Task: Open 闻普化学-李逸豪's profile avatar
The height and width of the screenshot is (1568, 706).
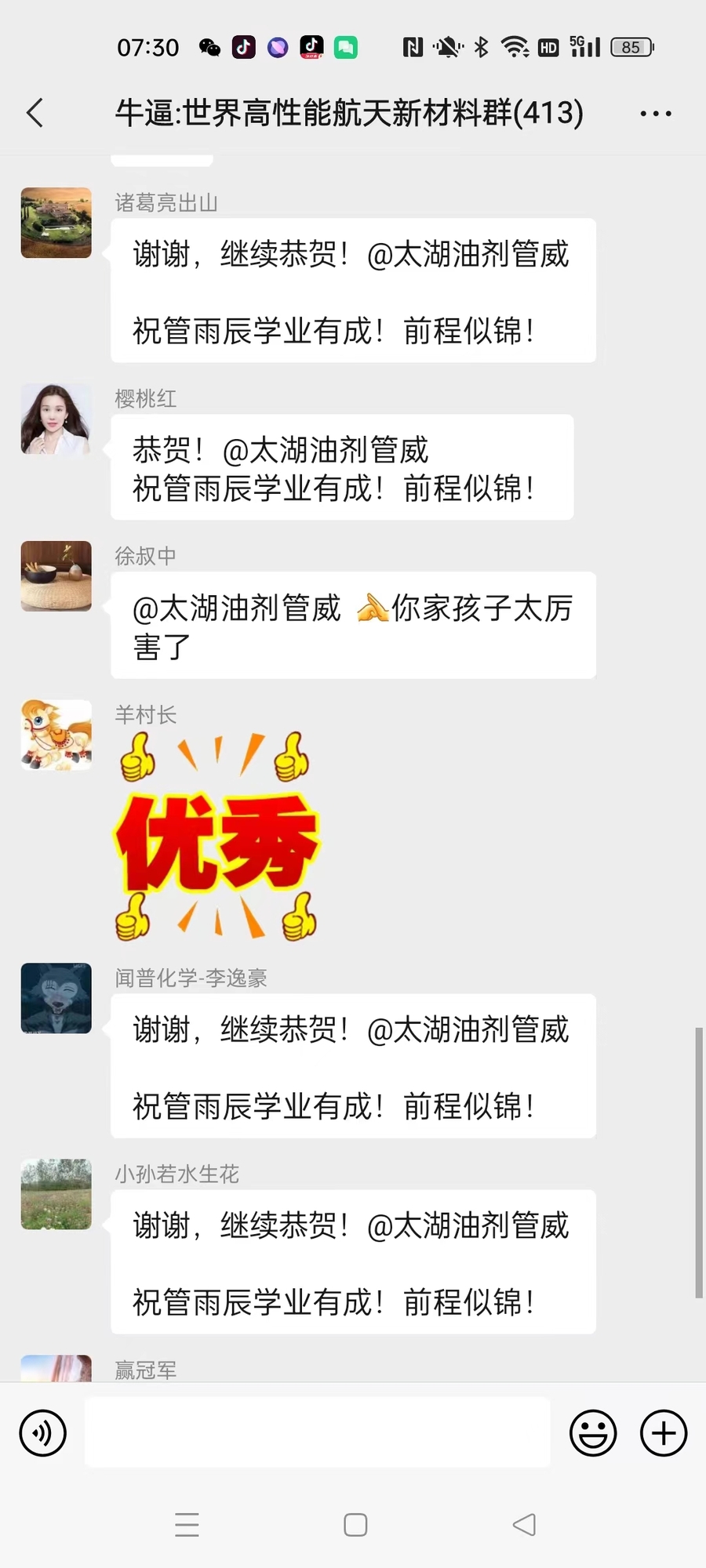Action: pos(56,998)
